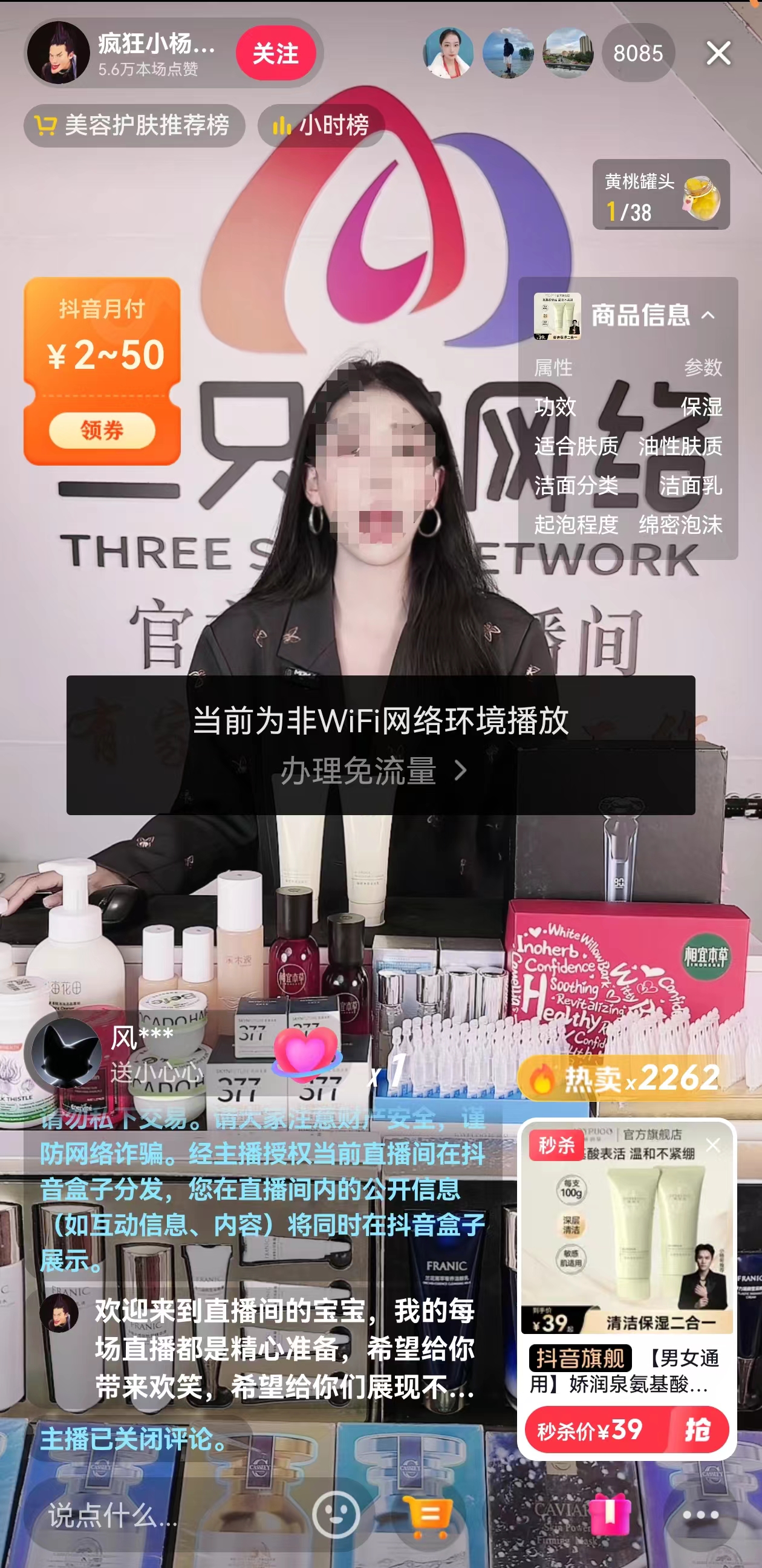Open the more options menu

(x=700, y=1515)
